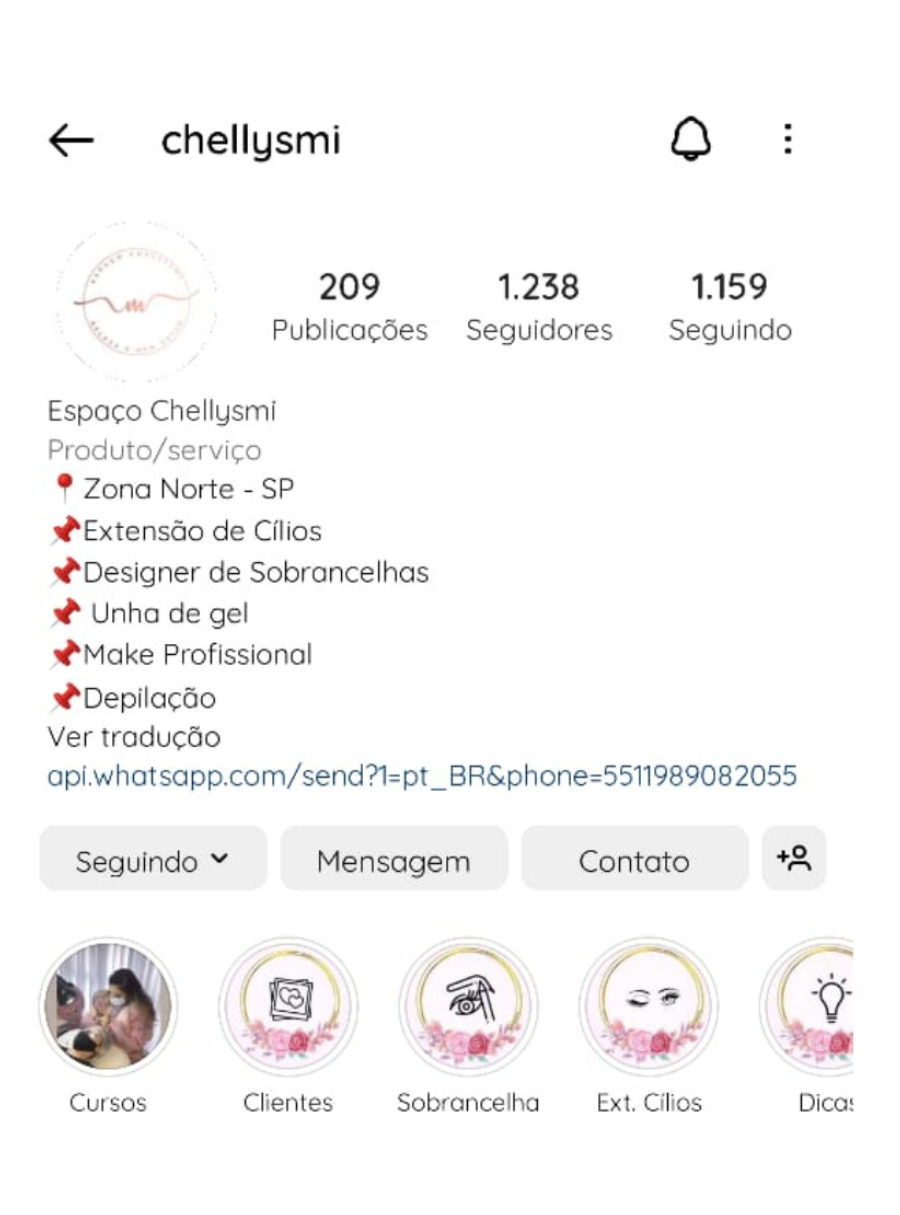Open the Sobrancelha story highlight
The width and height of the screenshot is (900, 1215).
click(468, 1006)
